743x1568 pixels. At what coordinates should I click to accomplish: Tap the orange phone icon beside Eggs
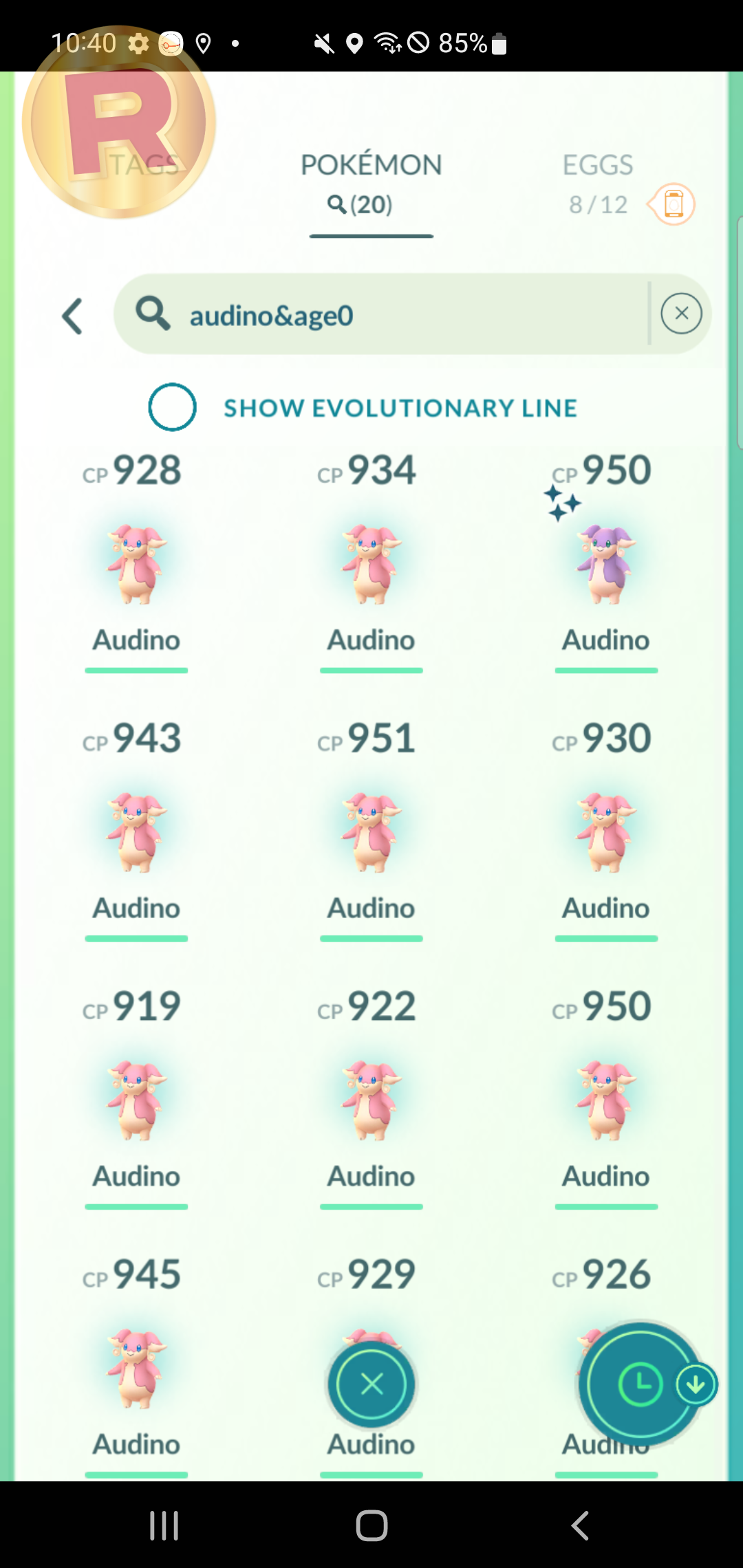click(671, 204)
